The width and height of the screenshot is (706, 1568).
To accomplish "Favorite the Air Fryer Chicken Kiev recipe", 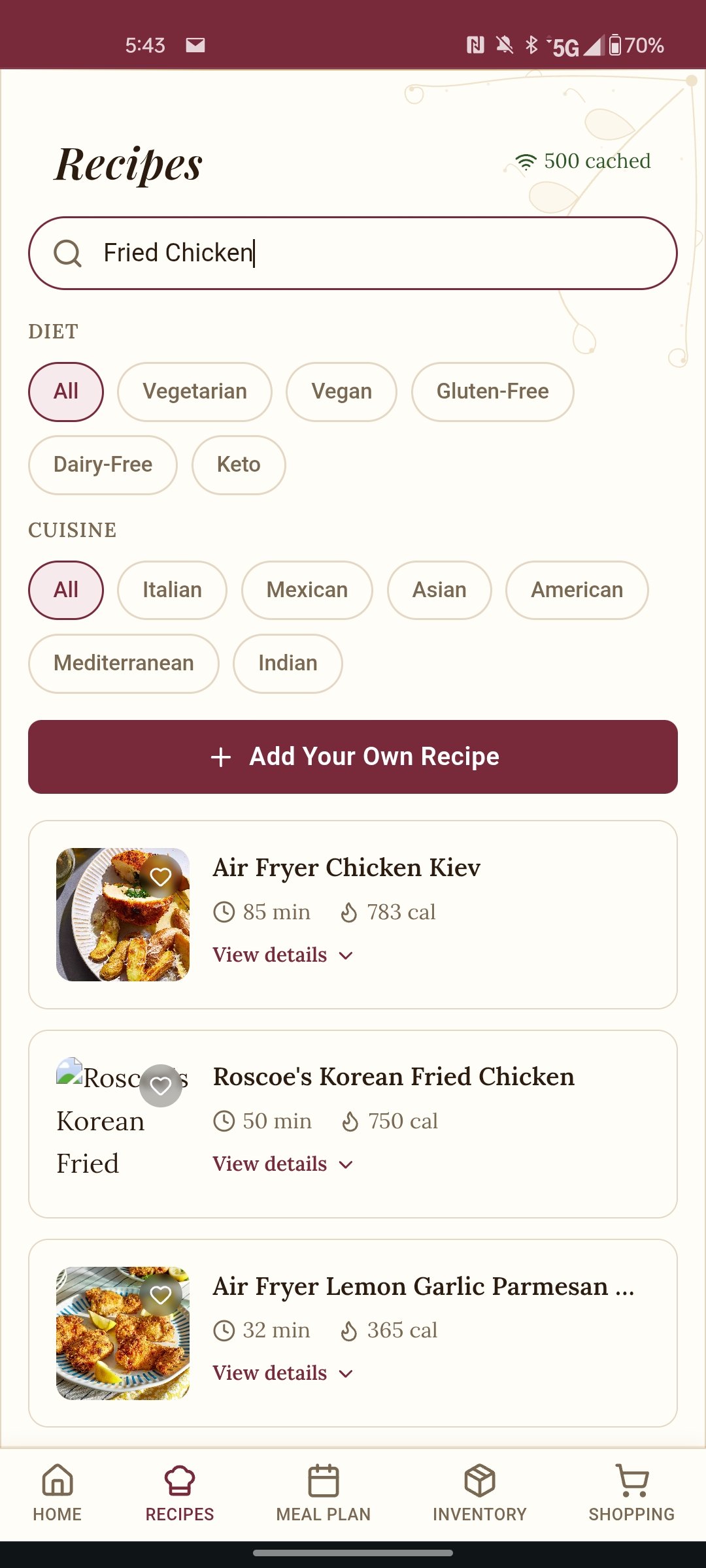I will [161, 877].
